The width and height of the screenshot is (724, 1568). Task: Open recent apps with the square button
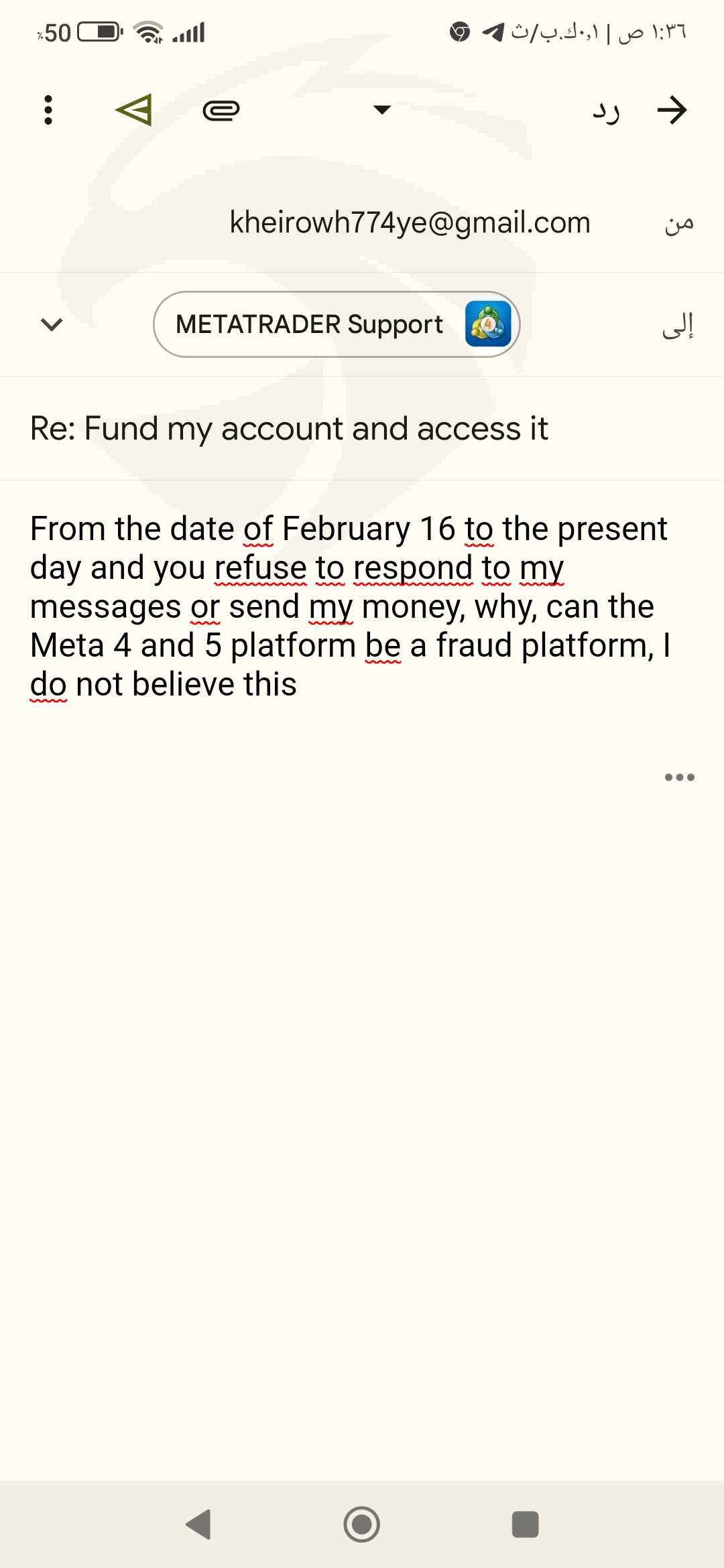click(525, 1524)
